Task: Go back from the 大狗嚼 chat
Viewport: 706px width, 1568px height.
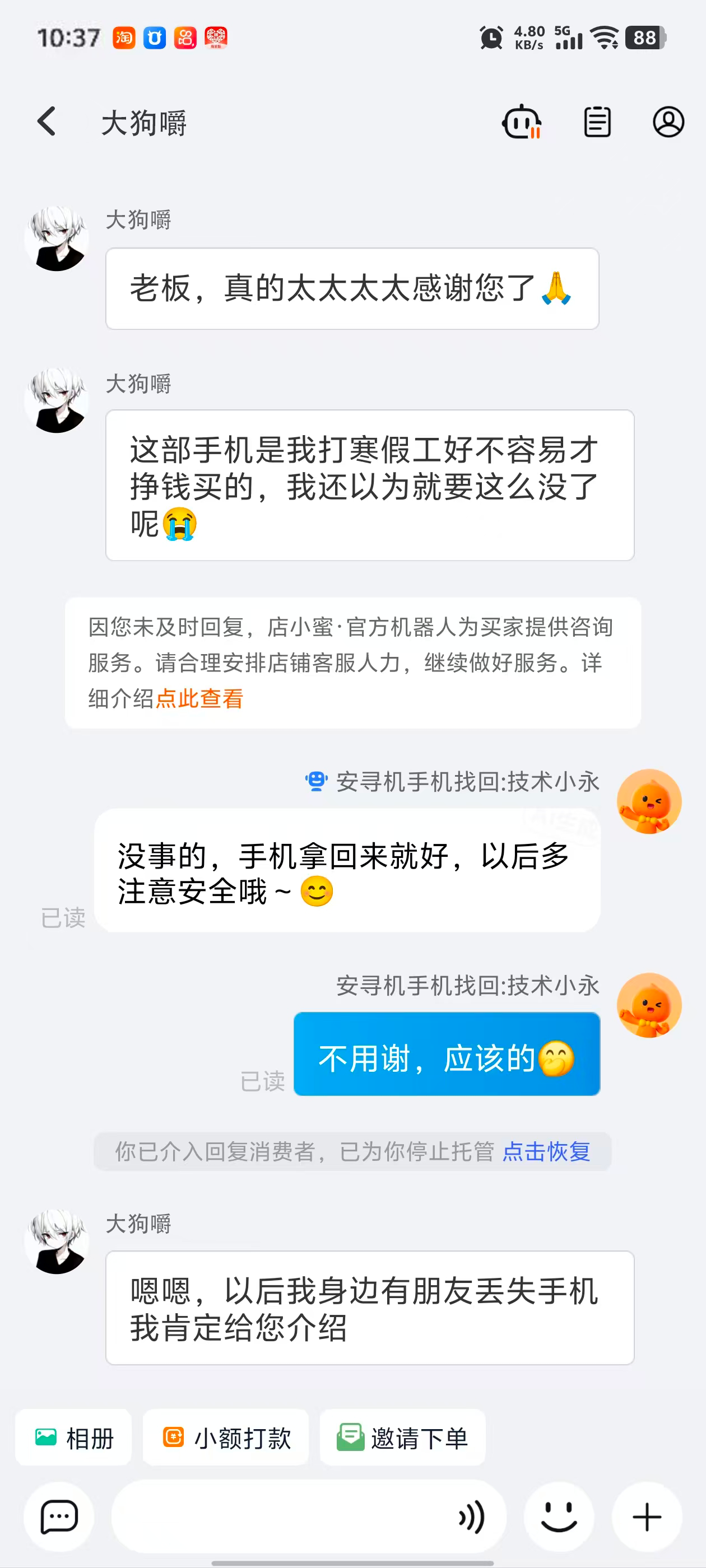Action: [x=47, y=122]
